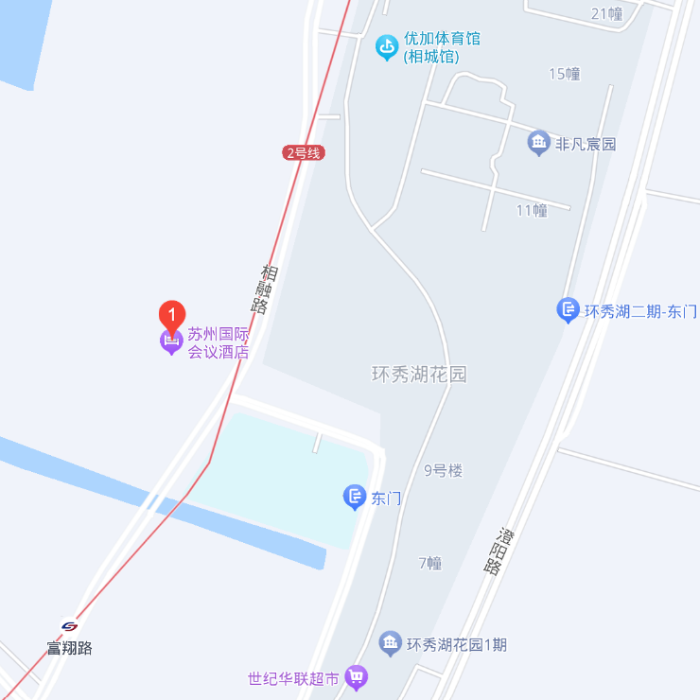
Task: Open the 苏州国际会议酒店 hotel marker
Action: coord(171,344)
